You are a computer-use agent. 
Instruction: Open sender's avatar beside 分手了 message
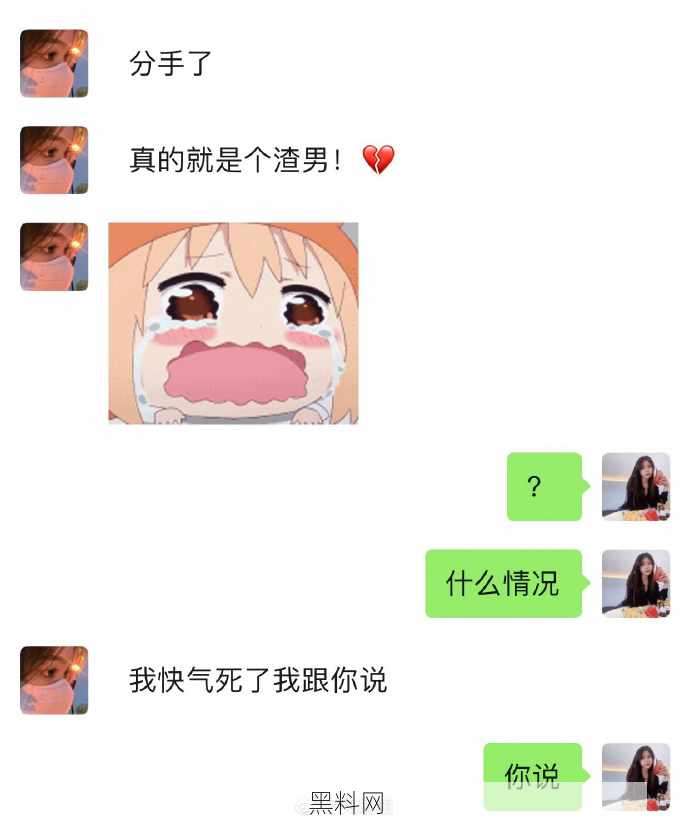click(x=54, y=63)
